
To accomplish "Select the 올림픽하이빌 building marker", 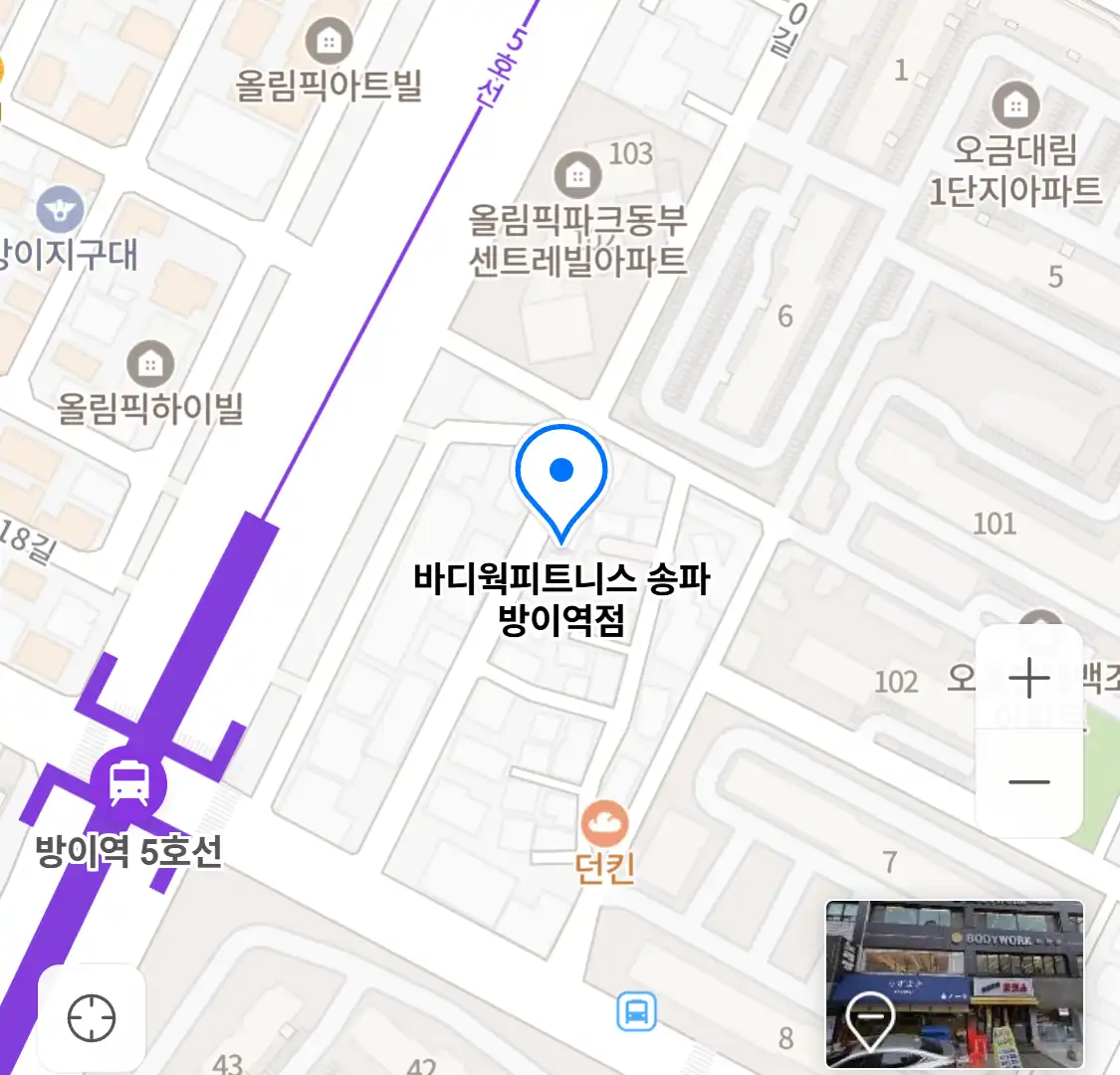I will (x=150, y=364).
